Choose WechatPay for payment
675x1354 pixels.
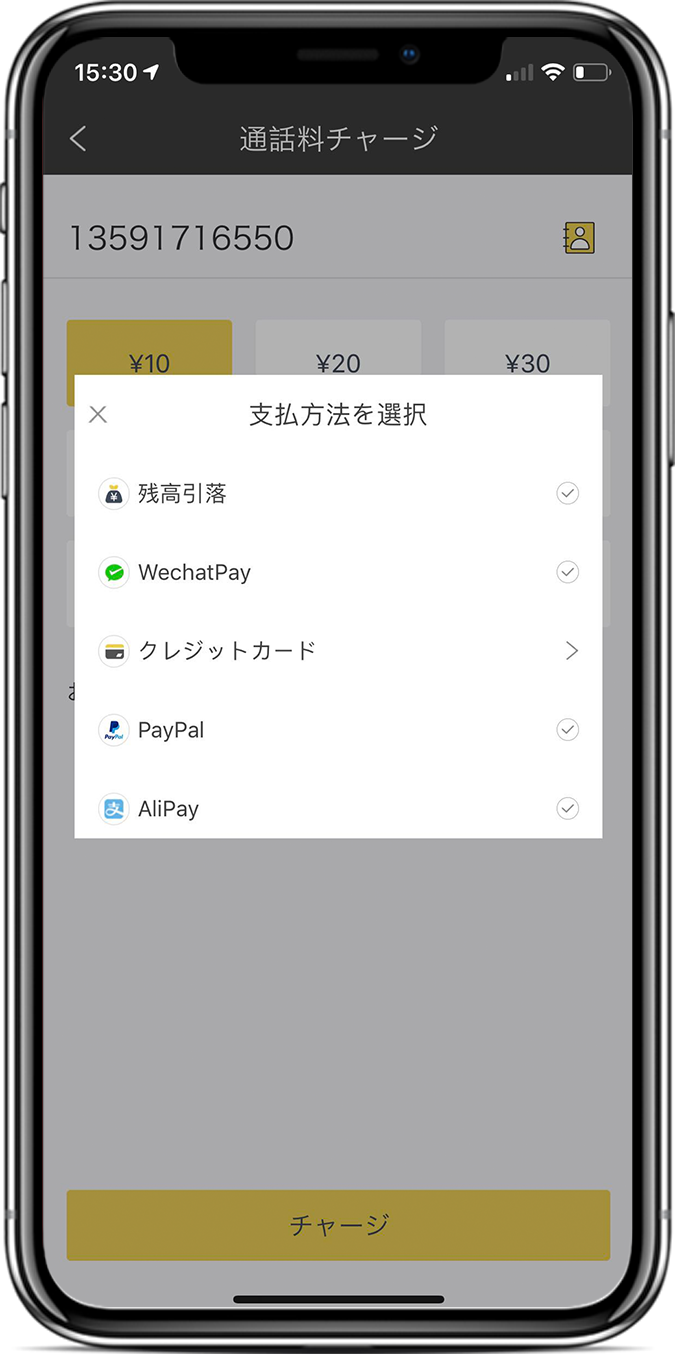(338, 573)
